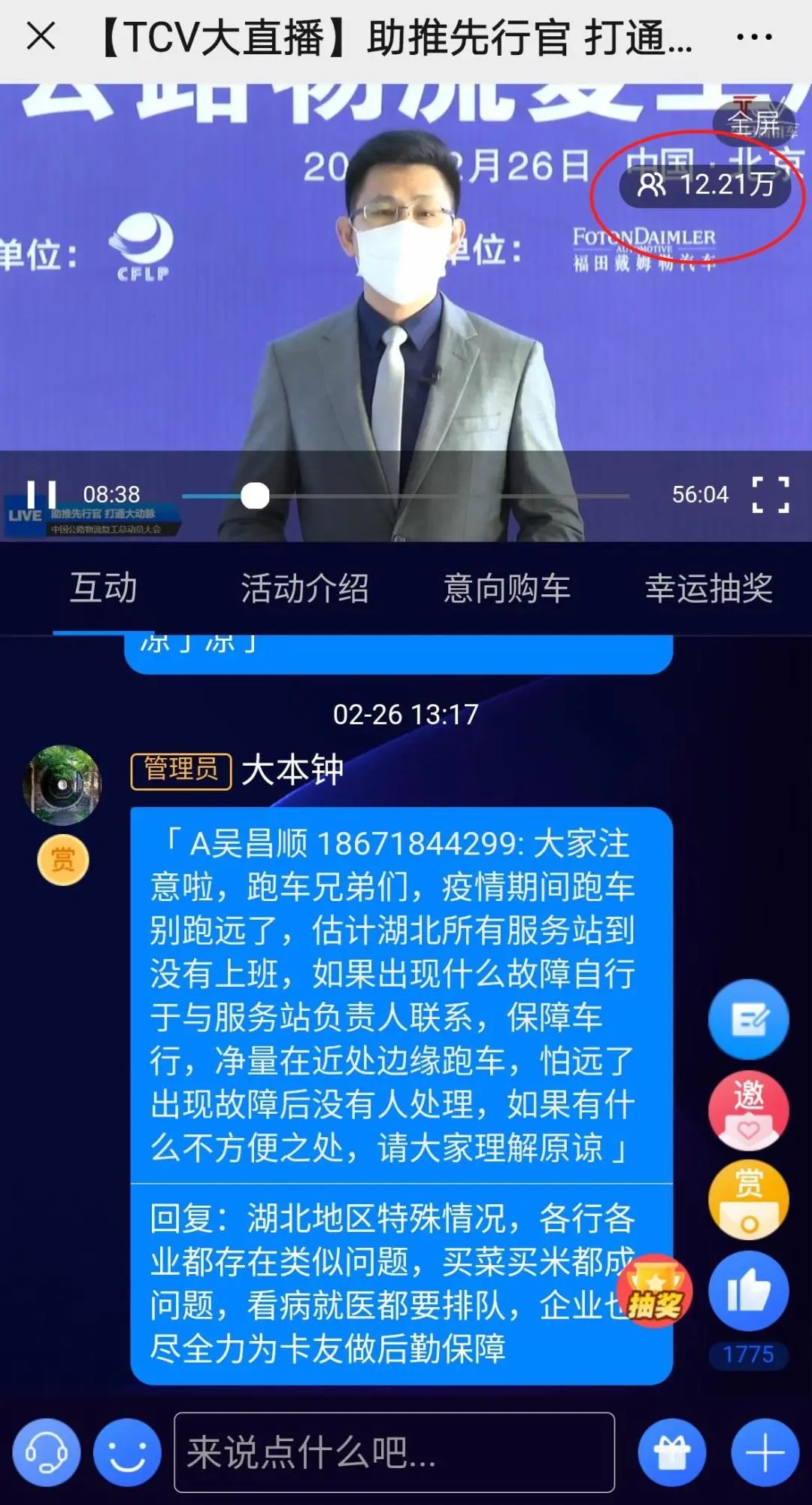This screenshot has height=1505, width=812.
Task: Focus the 来说点什么吧 comment field
Action: (394, 1452)
